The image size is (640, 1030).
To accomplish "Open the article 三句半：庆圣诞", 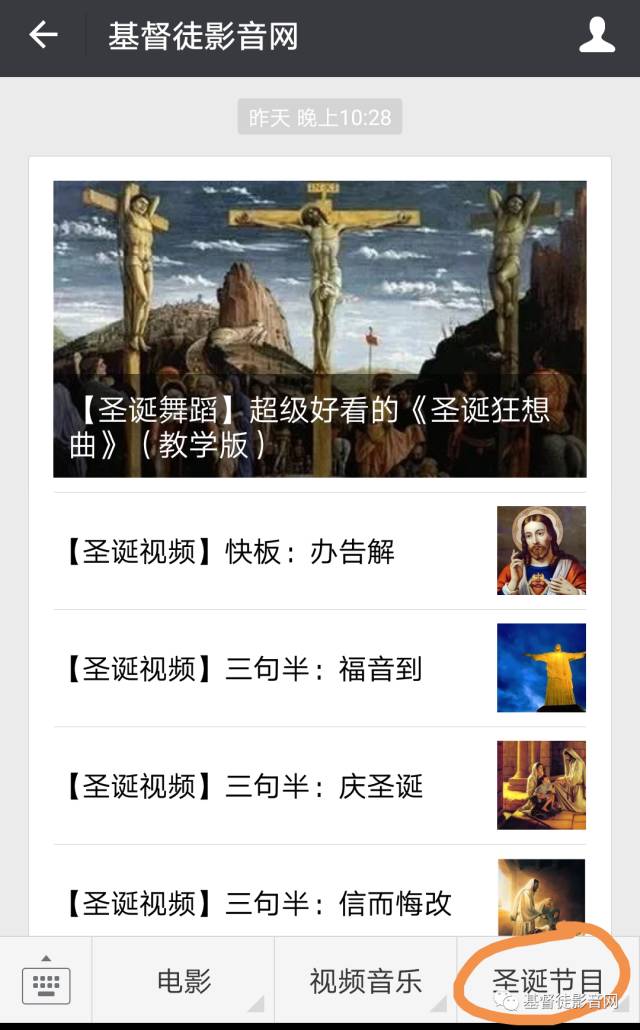I will click(x=319, y=786).
